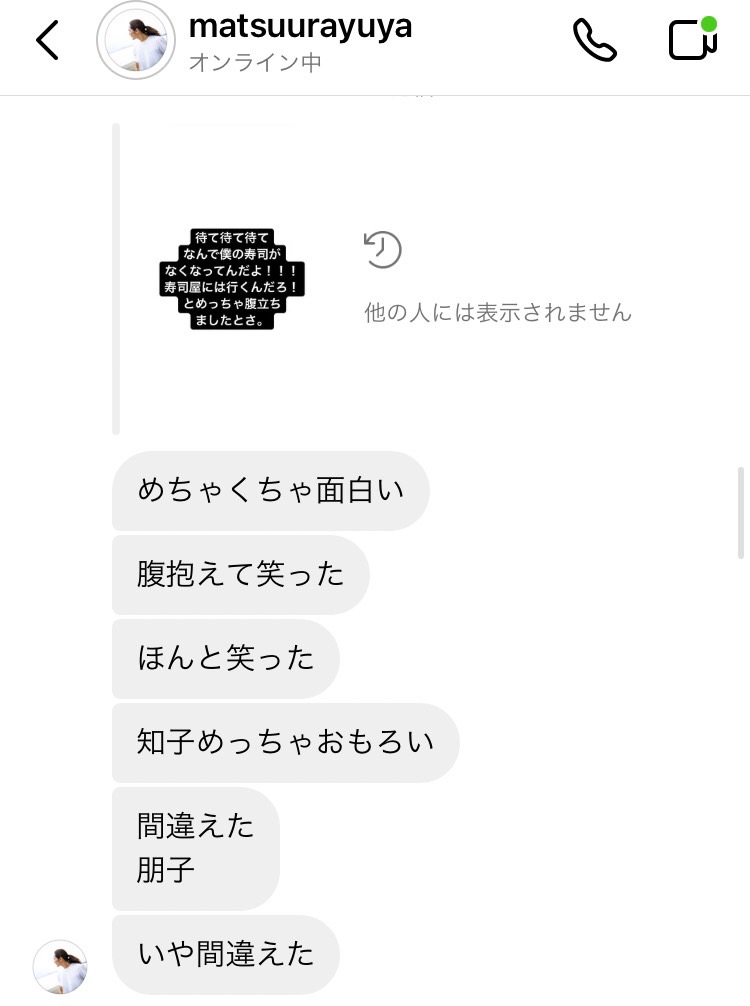750x1006 pixels.
Task: Start a video call with matsuurayuya
Action: [x=692, y=41]
